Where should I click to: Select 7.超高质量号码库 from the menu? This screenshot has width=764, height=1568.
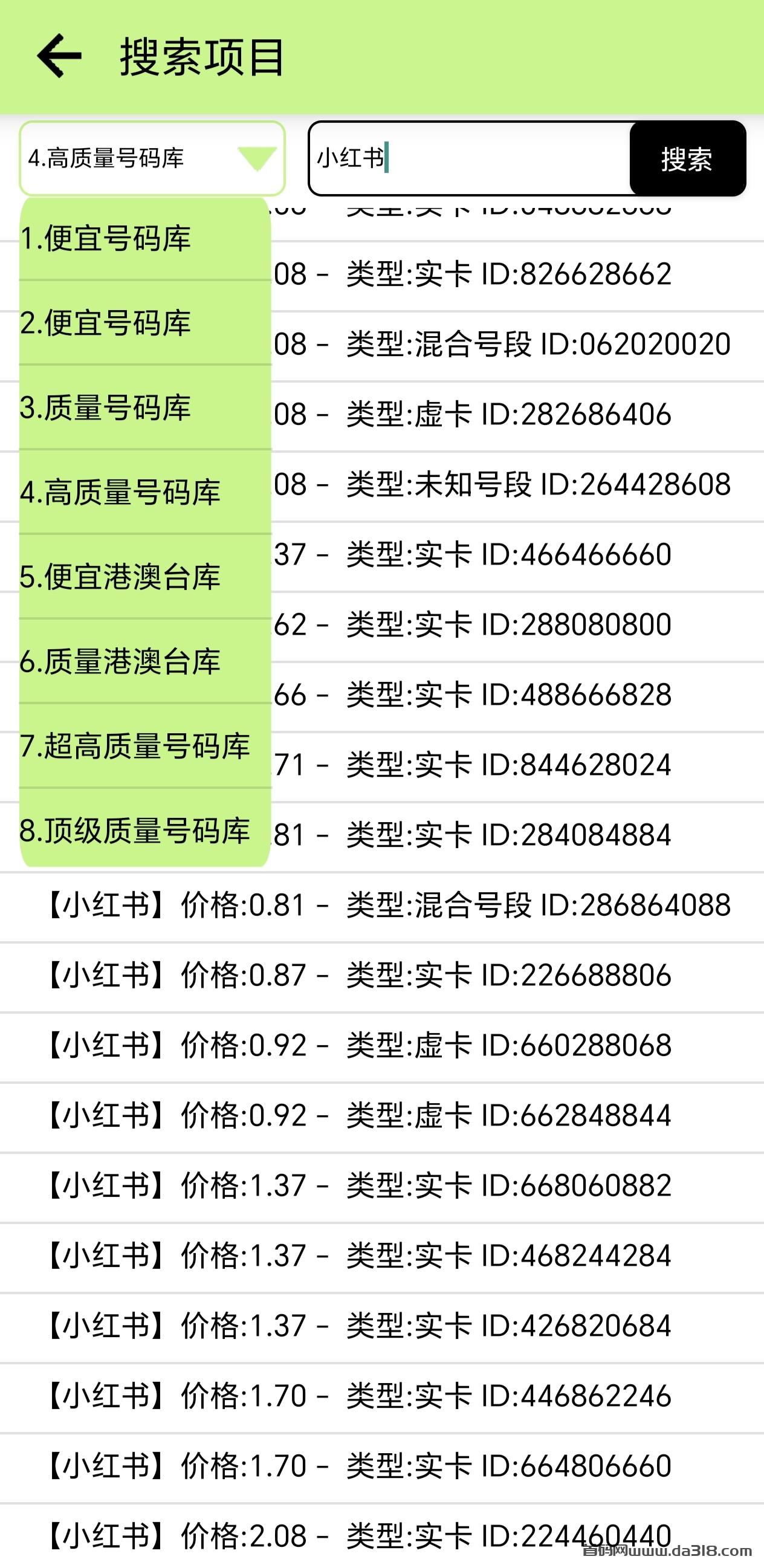click(x=145, y=746)
